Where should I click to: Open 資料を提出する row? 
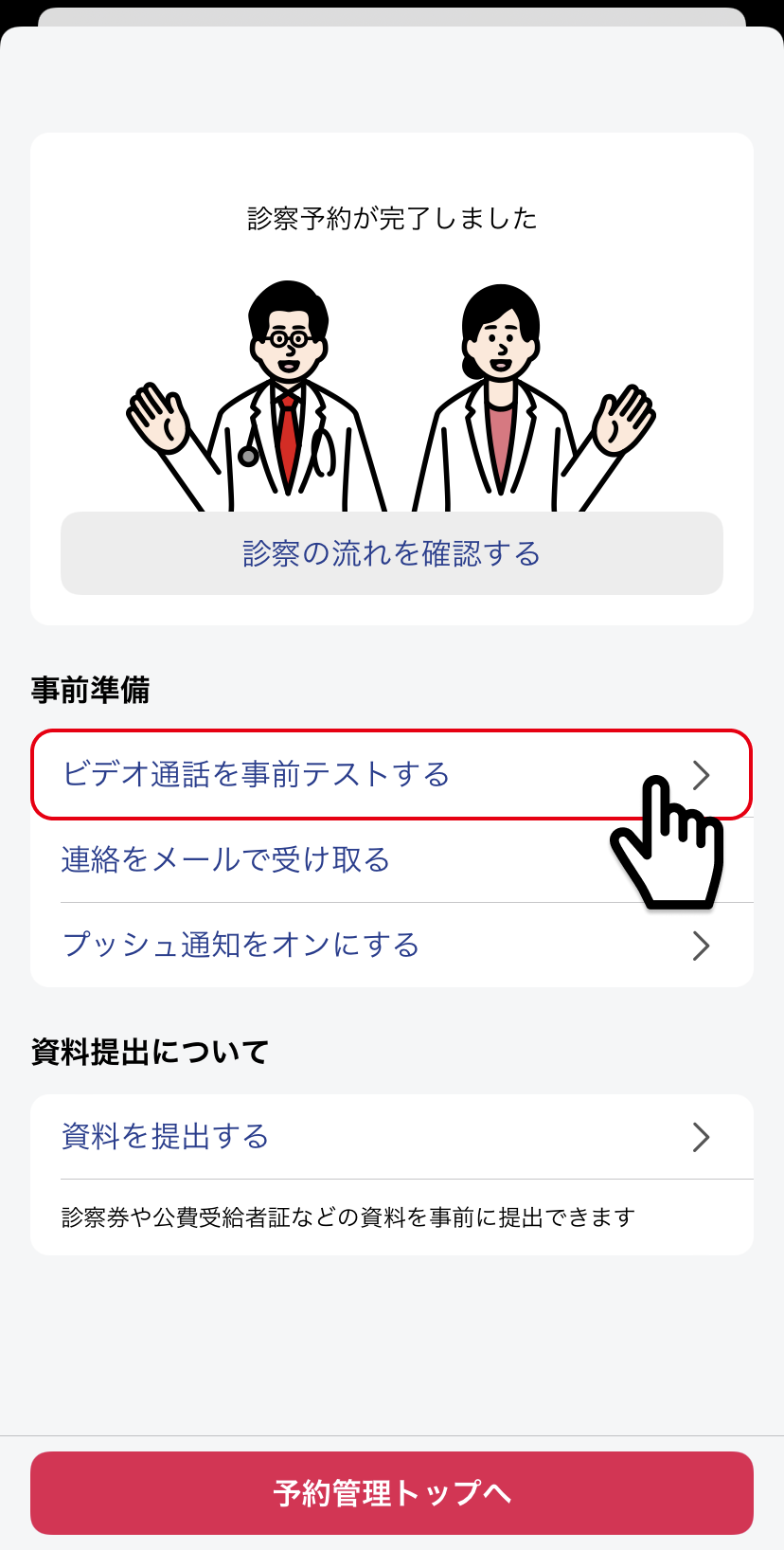point(391,1136)
